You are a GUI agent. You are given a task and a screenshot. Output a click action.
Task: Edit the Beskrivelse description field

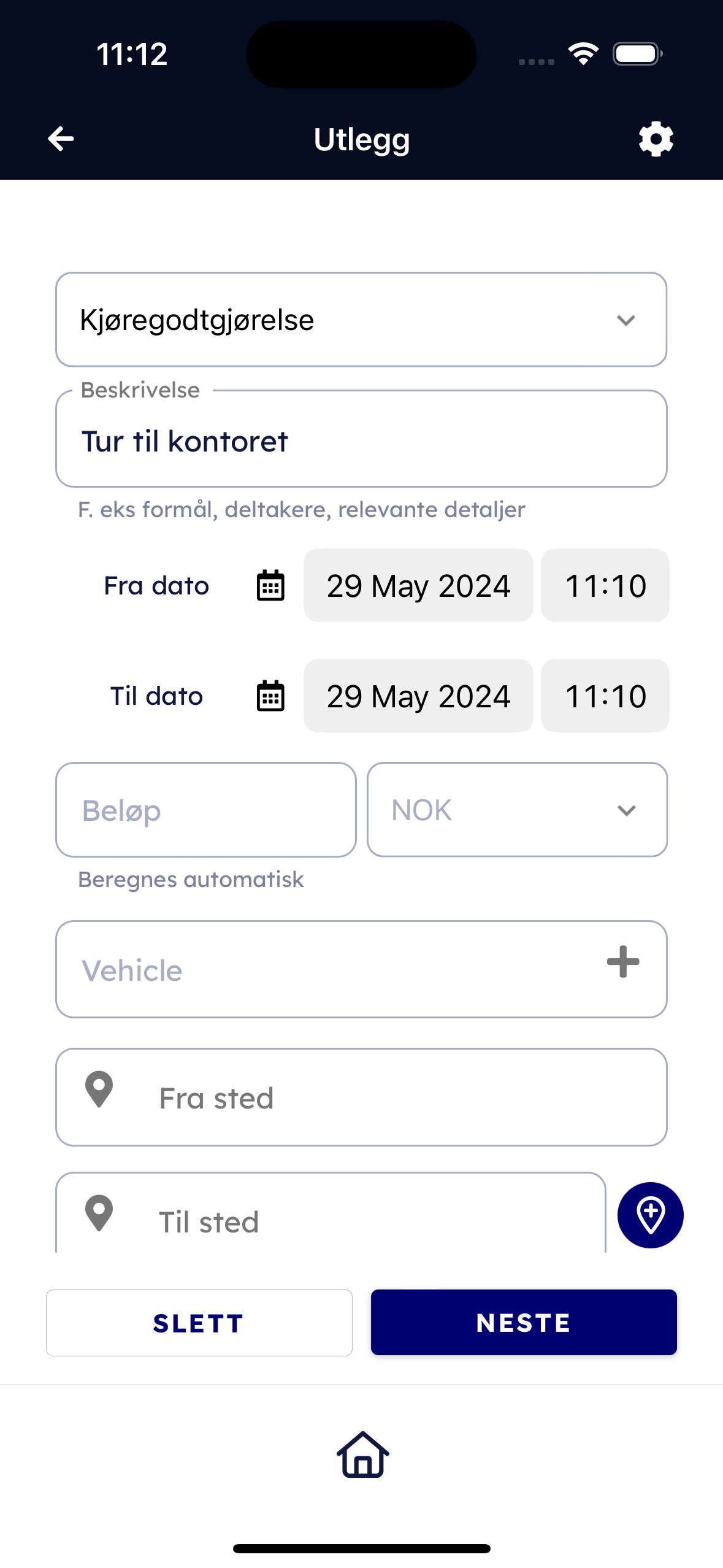coord(361,441)
